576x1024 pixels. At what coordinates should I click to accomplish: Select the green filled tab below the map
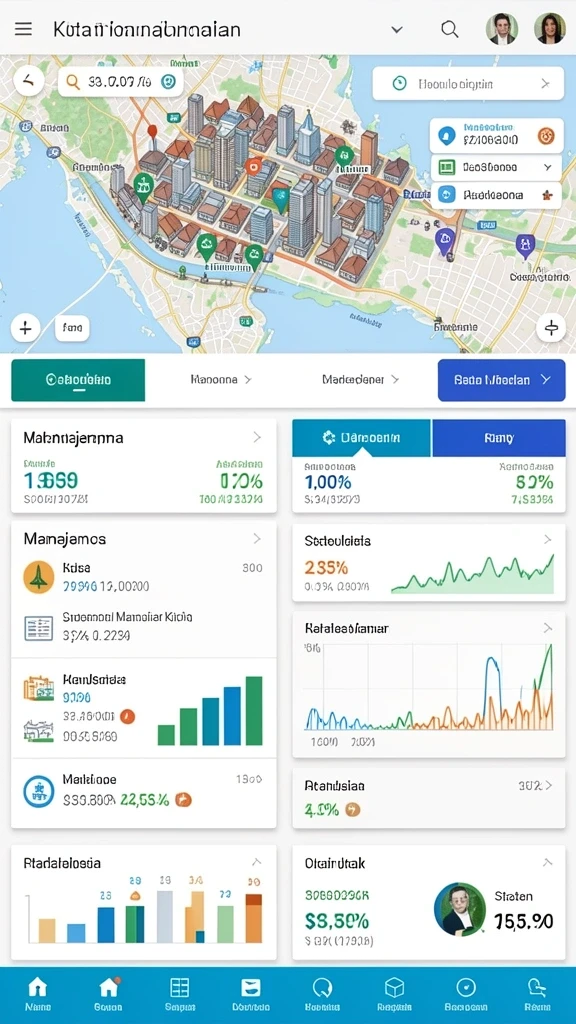(78, 379)
